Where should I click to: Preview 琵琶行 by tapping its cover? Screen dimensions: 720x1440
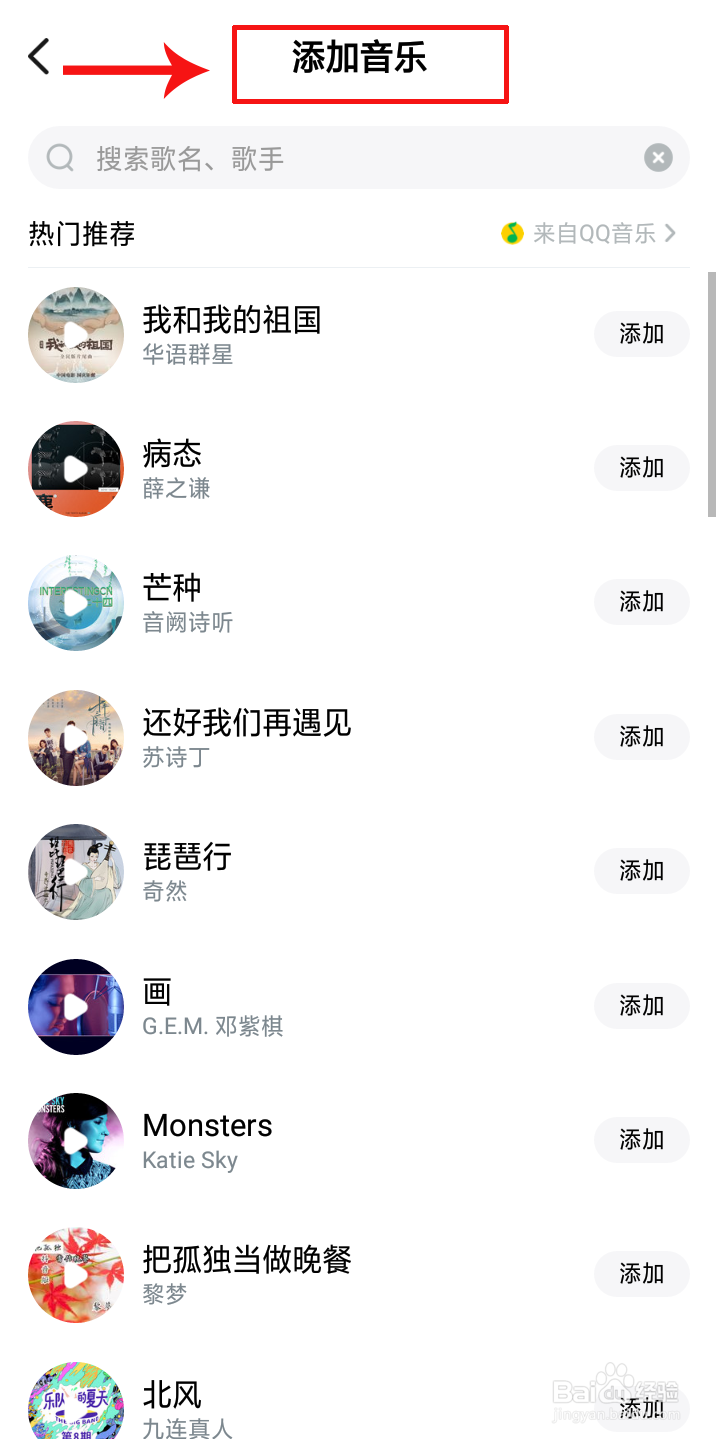point(76,872)
